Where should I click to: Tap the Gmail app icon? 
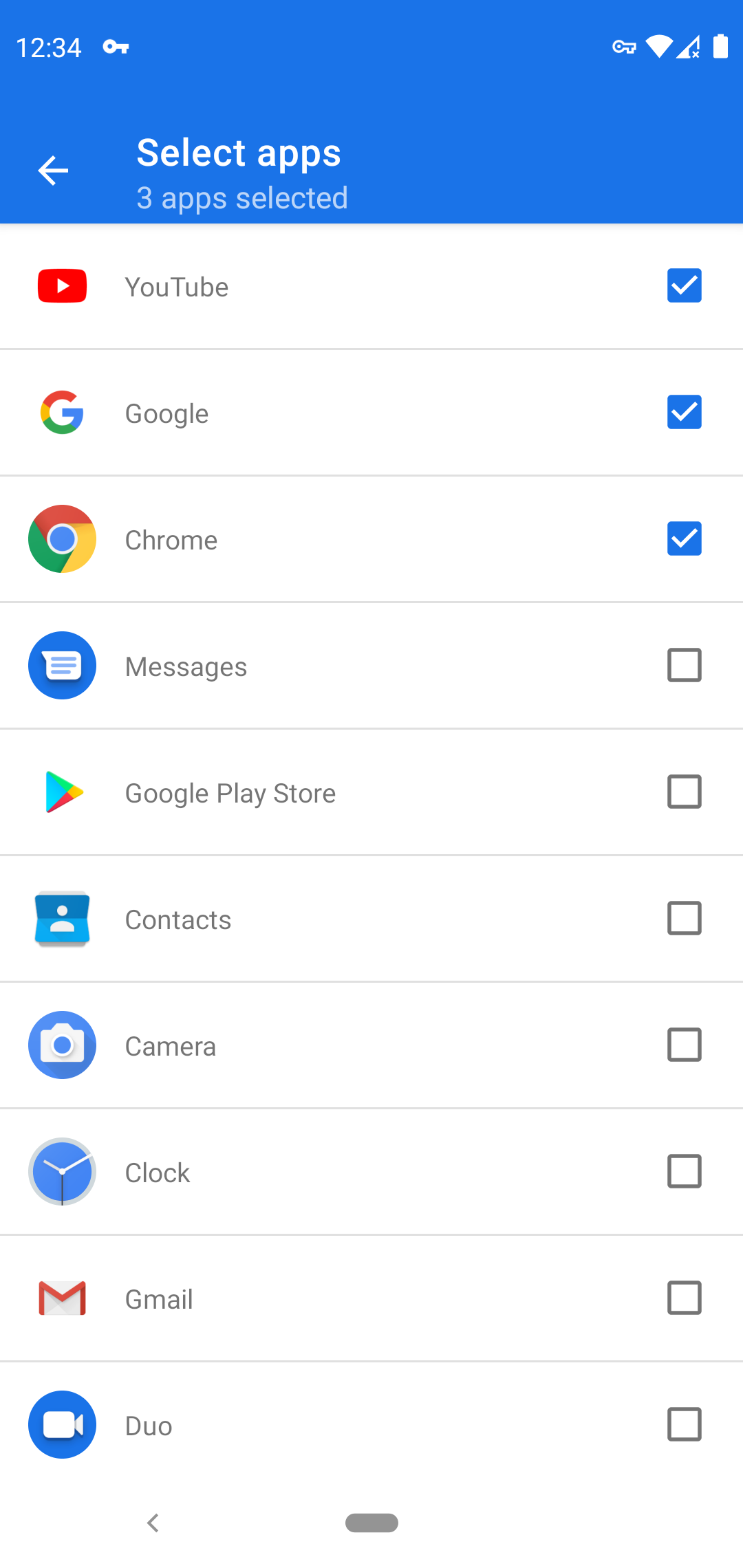[62, 1298]
